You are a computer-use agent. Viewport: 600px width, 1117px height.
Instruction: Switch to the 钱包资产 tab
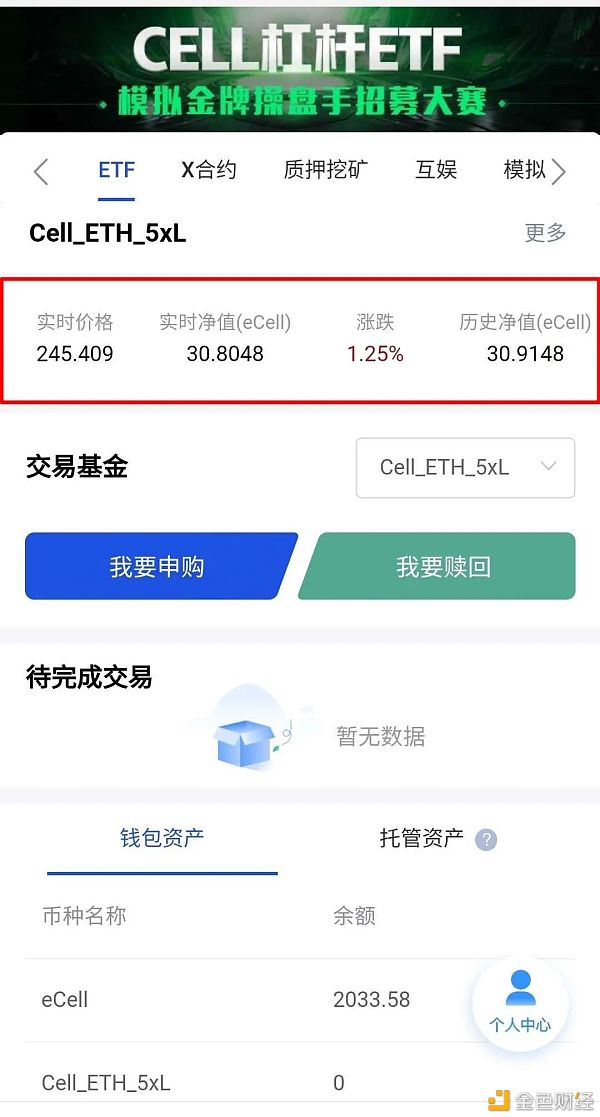[162, 838]
